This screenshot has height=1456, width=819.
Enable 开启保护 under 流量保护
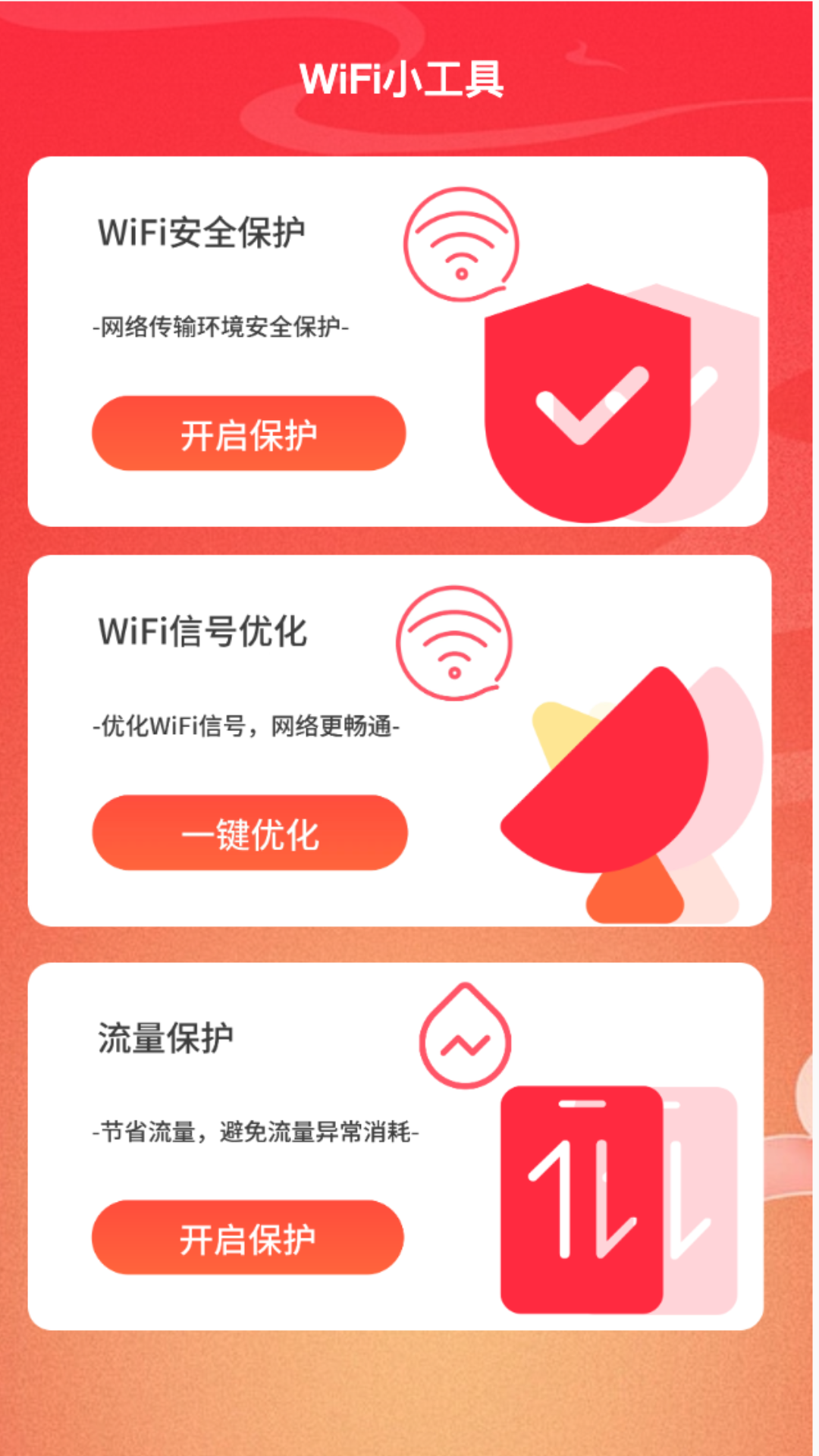pos(247,1238)
